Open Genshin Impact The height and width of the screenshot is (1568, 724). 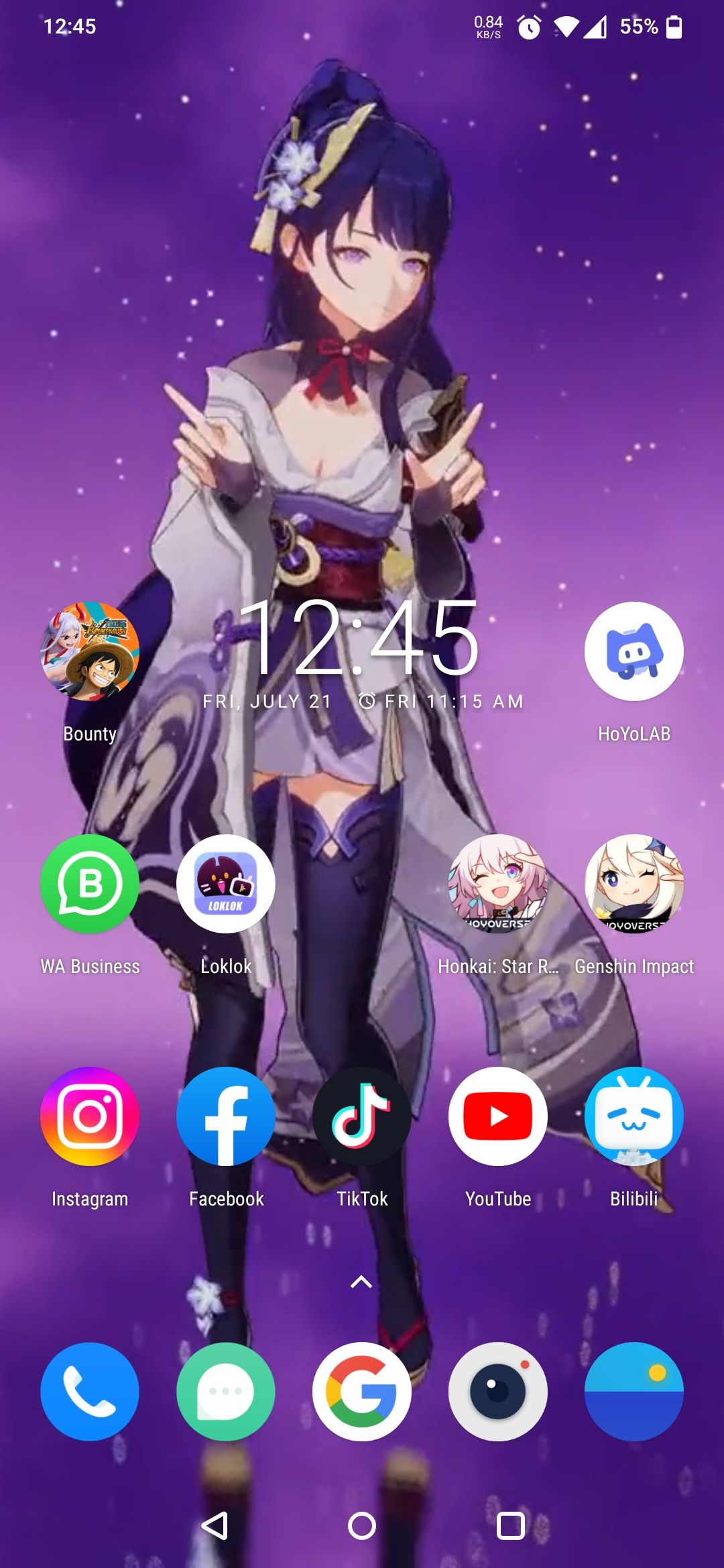coord(633,884)
